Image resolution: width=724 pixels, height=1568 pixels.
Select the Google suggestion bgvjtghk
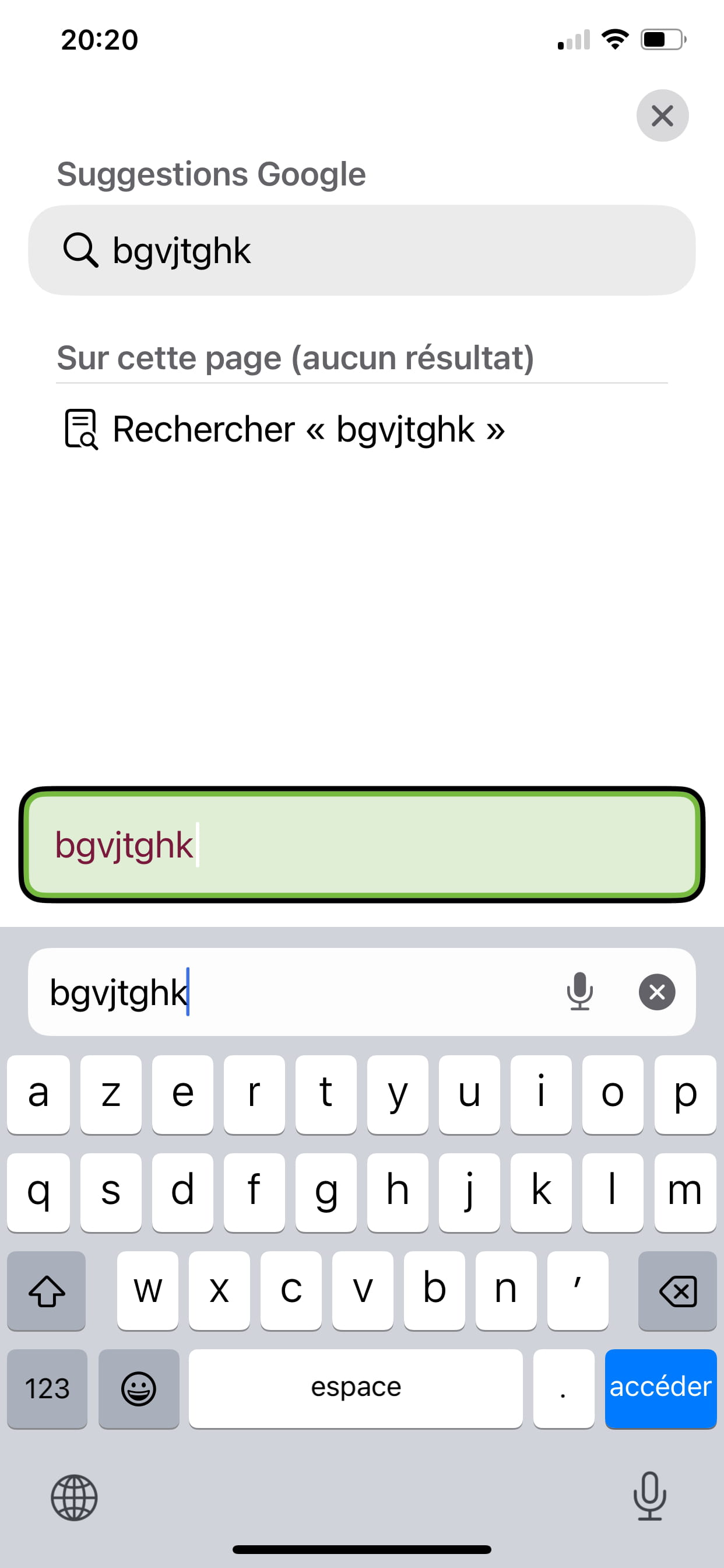[361, 250]
